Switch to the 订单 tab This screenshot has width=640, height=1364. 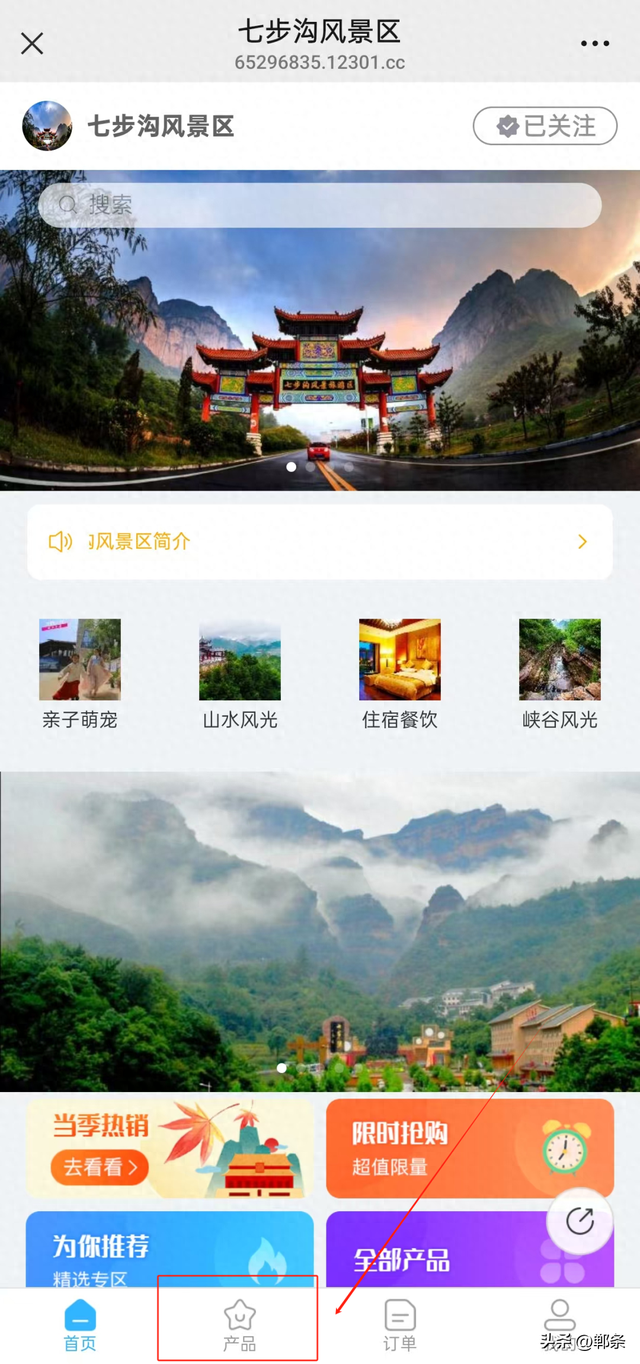400,1325
